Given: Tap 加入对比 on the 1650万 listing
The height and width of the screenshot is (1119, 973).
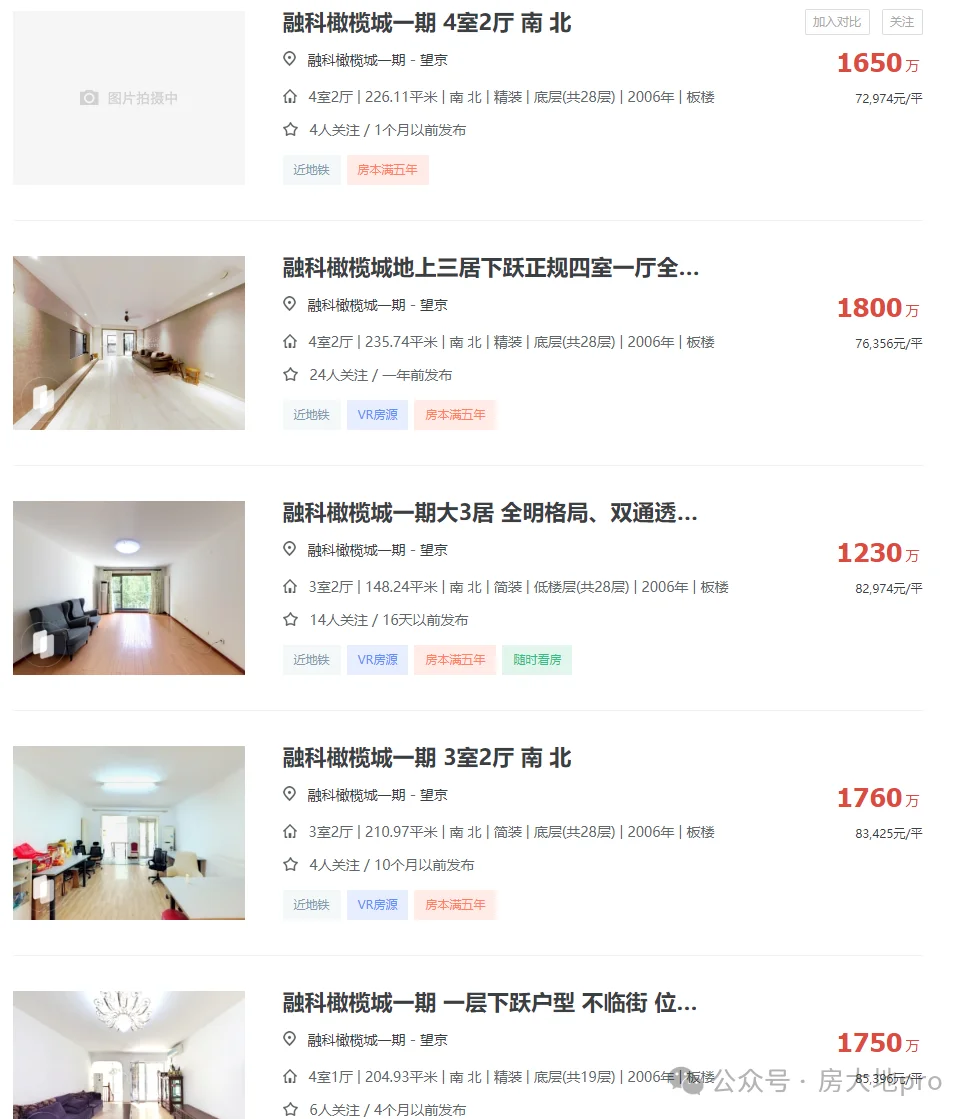Looking at the screenshot, I should pyautogui.click(x=837, y=22).
